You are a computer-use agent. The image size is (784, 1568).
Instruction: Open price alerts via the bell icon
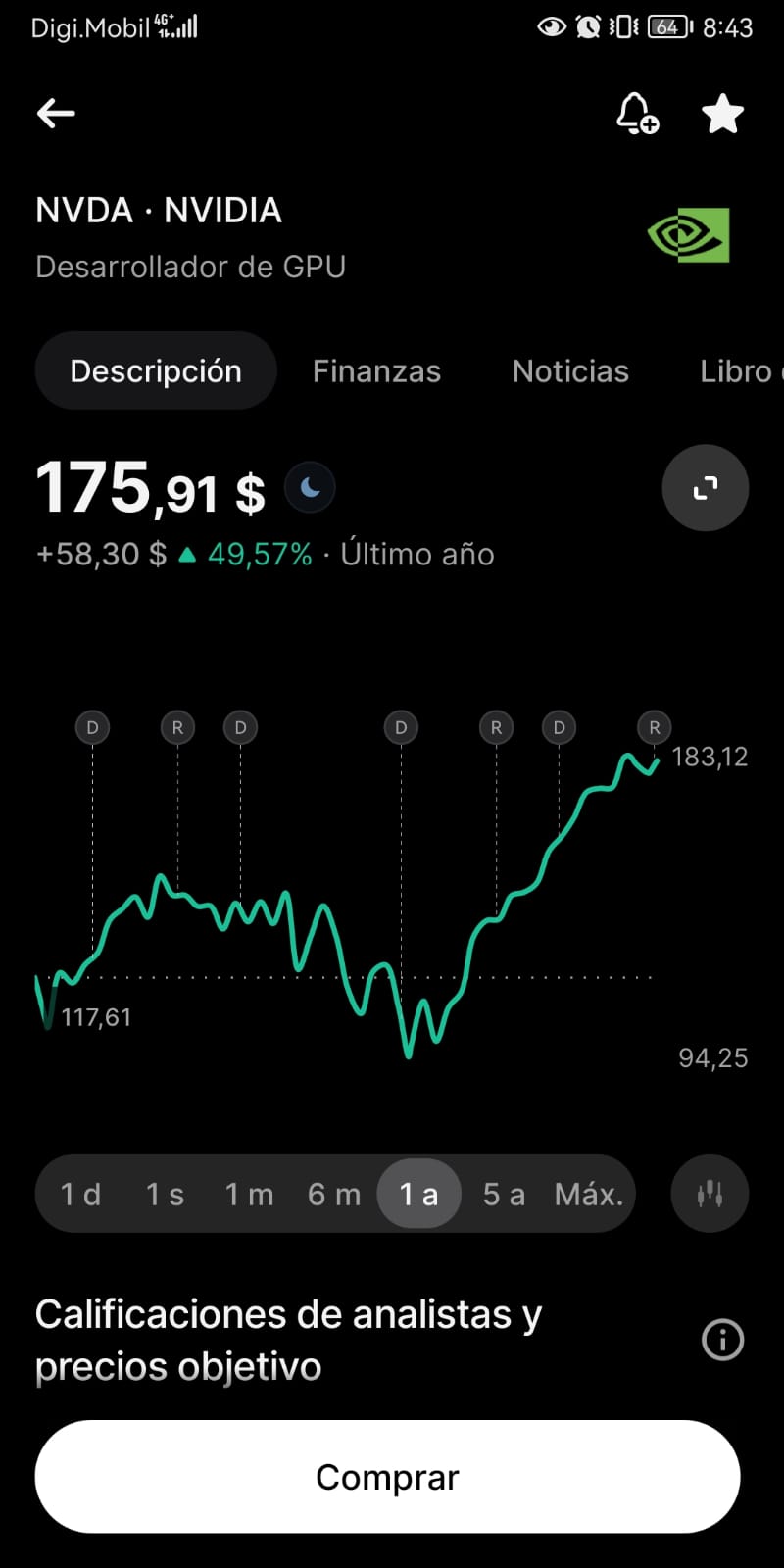pyautogui.click(x=637, y=113)
